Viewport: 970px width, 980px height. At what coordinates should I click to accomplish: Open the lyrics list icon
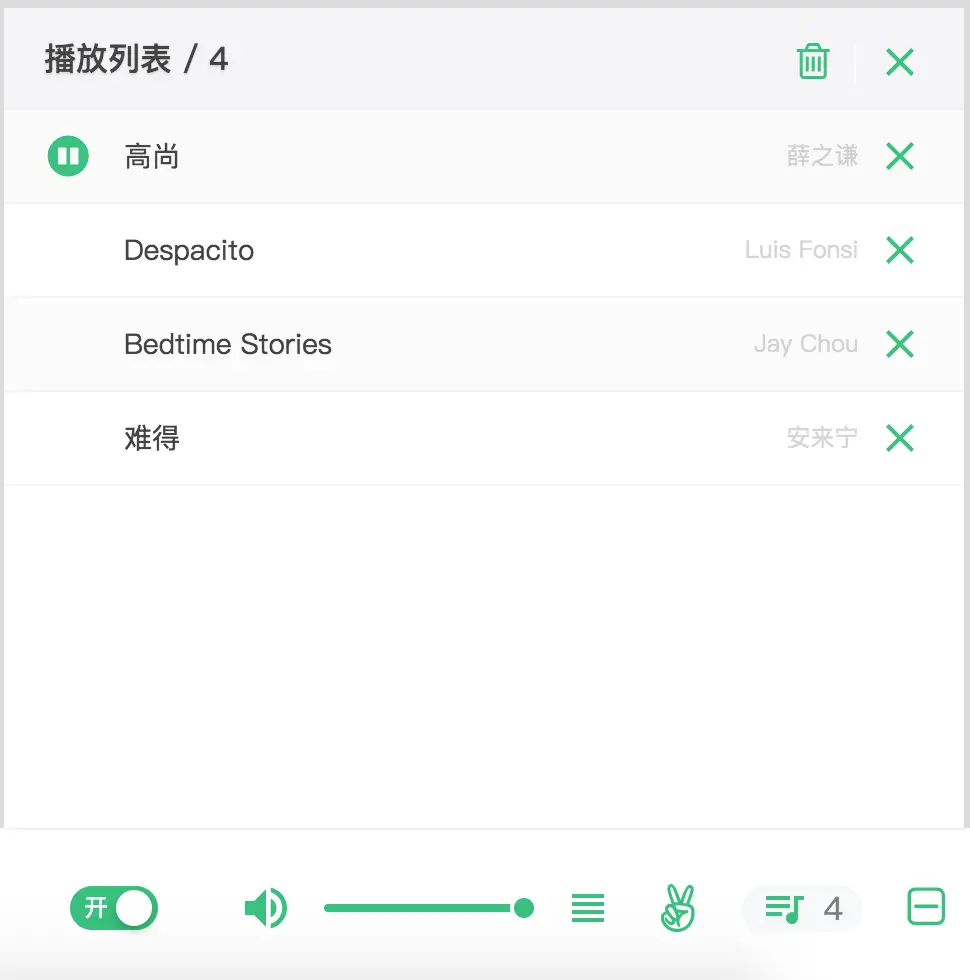[x=588, y=908]
